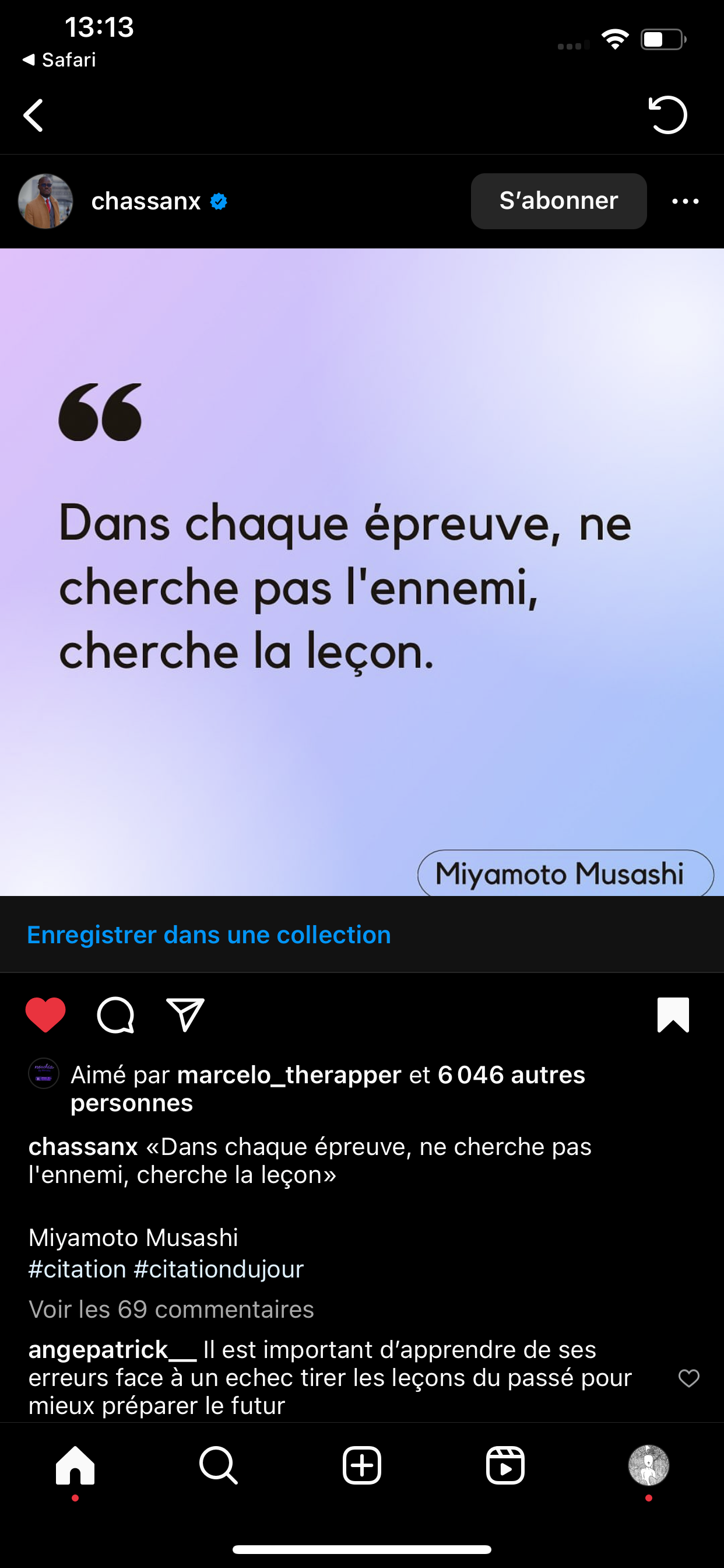Switch to the Search tab
This screenshot has height=1568, width=724.
pos(219,1465)
